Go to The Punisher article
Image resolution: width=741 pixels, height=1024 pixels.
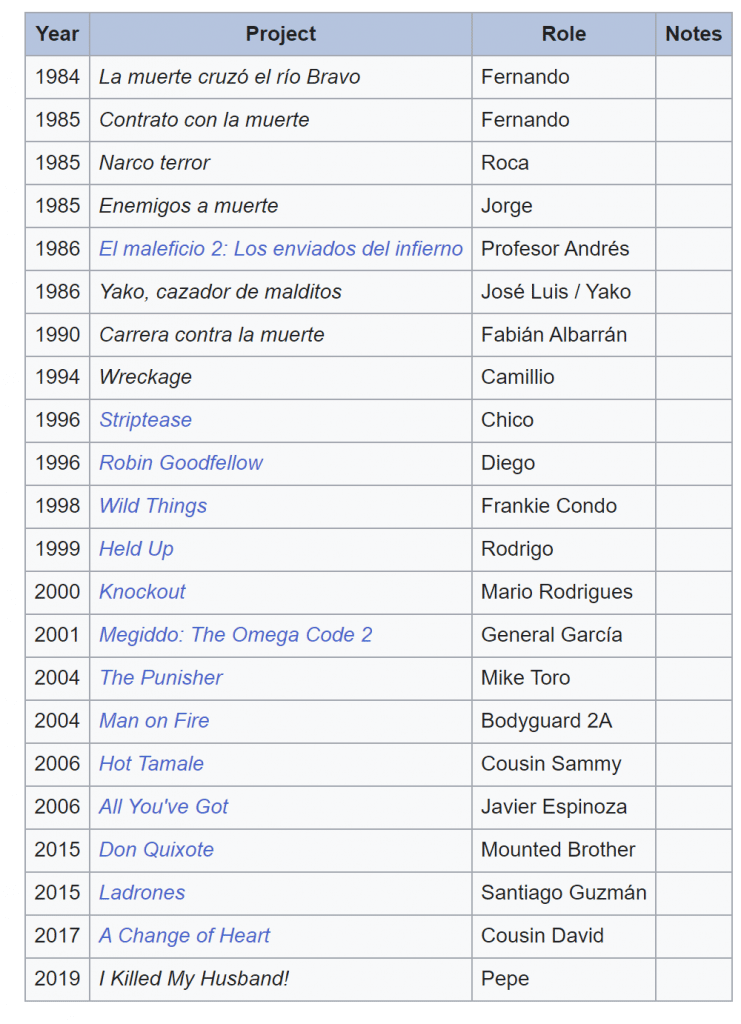pyautogui.click(x=160, y=678)
